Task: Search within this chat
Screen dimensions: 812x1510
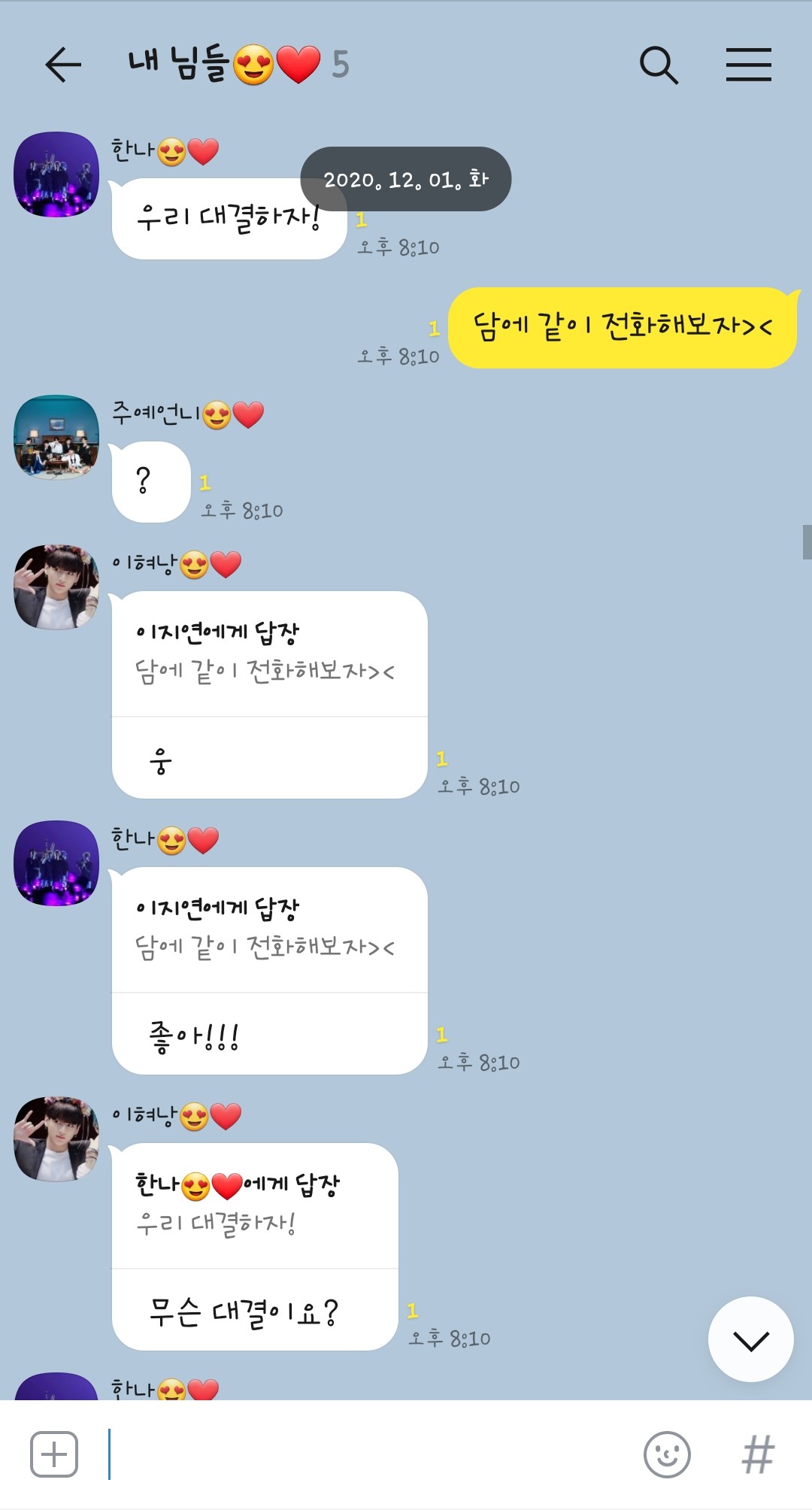Action: 659,65
